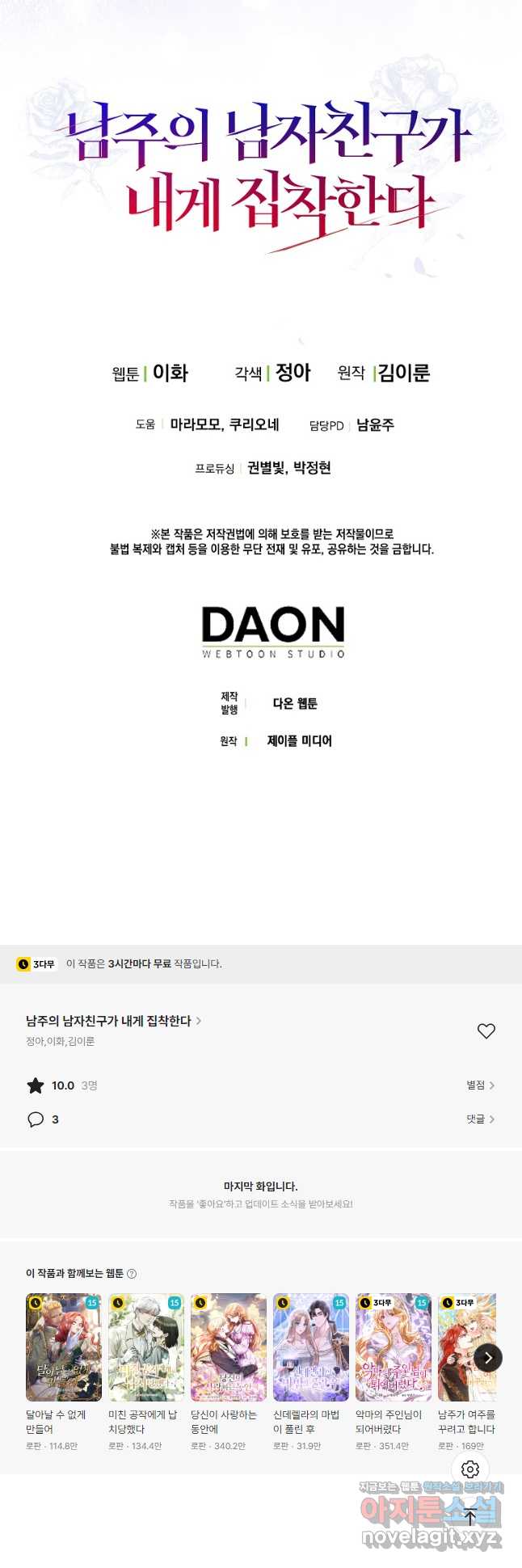Show the next recommended webtoons with the arrow
The image size is (522, 1568).
pyautogui.click(x=487, y=1358)
